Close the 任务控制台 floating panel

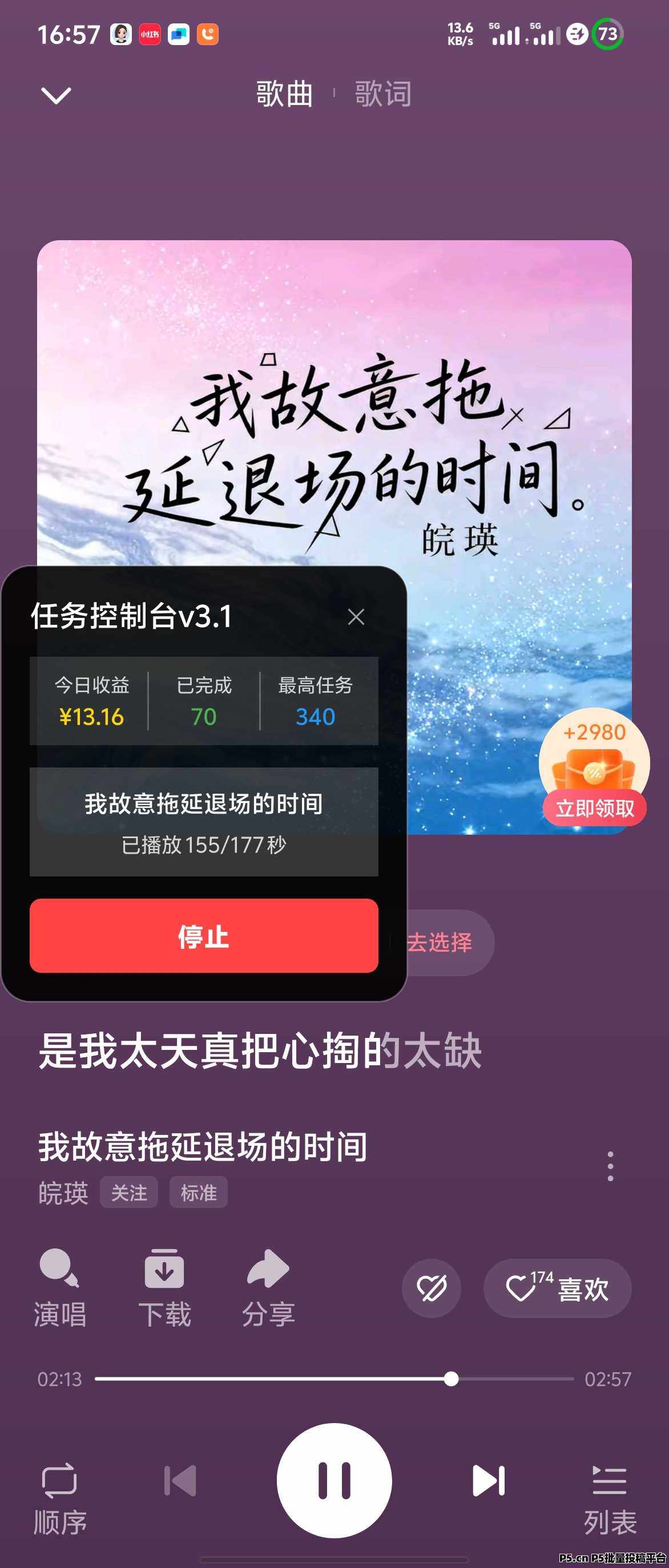pyautogui.click(x=356, y=617)
